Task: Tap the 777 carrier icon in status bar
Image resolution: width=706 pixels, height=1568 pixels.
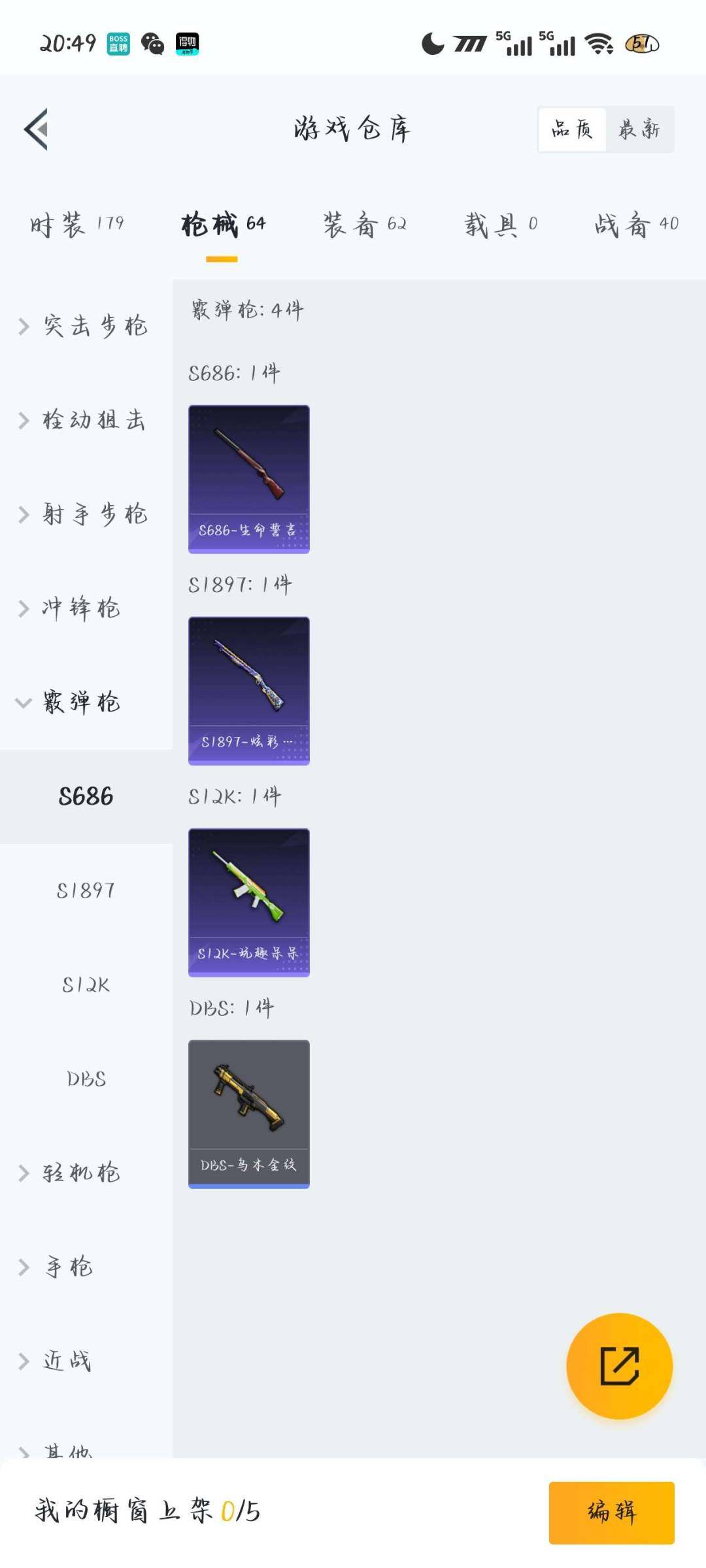Action: pyautogui.click(x=469, y=44)
